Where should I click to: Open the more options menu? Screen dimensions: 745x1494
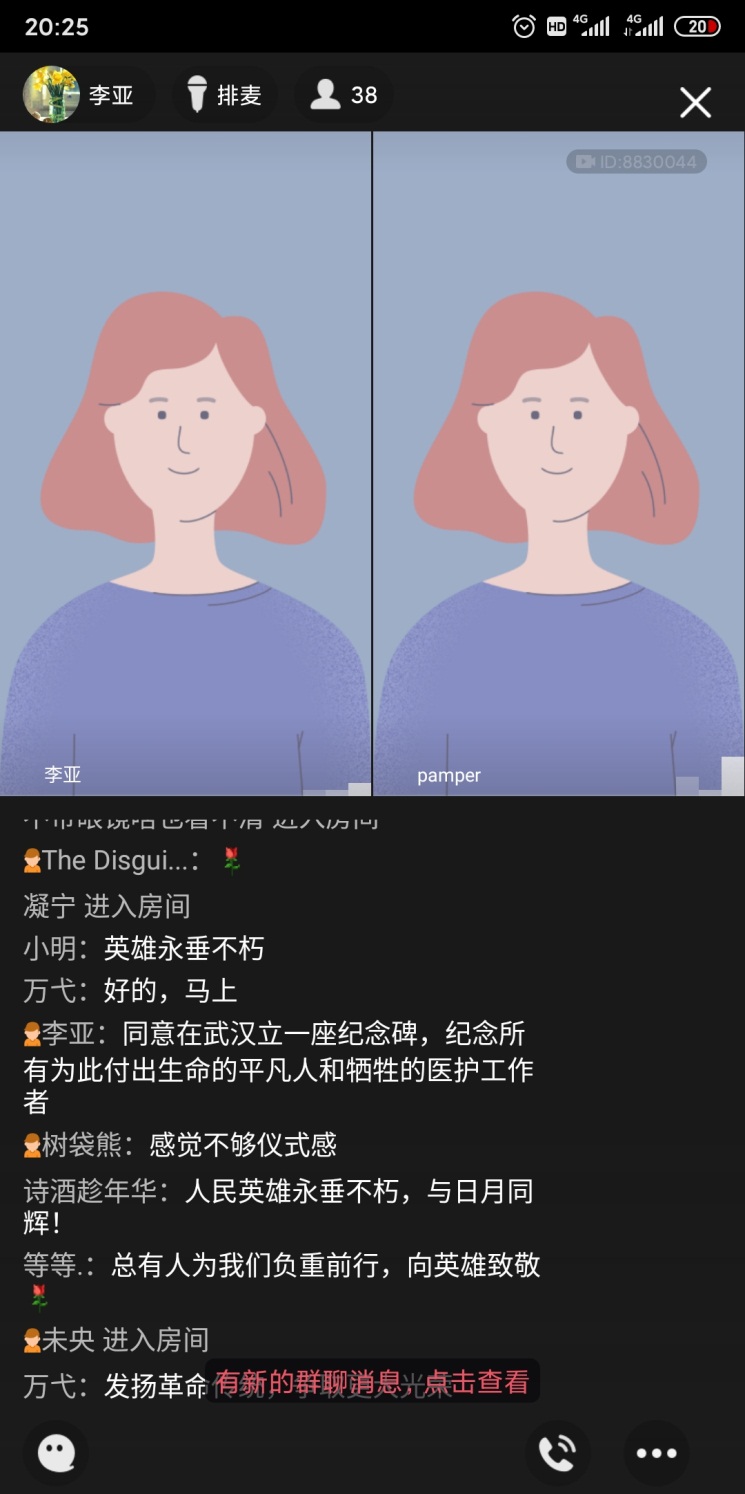coord(656,1453)
